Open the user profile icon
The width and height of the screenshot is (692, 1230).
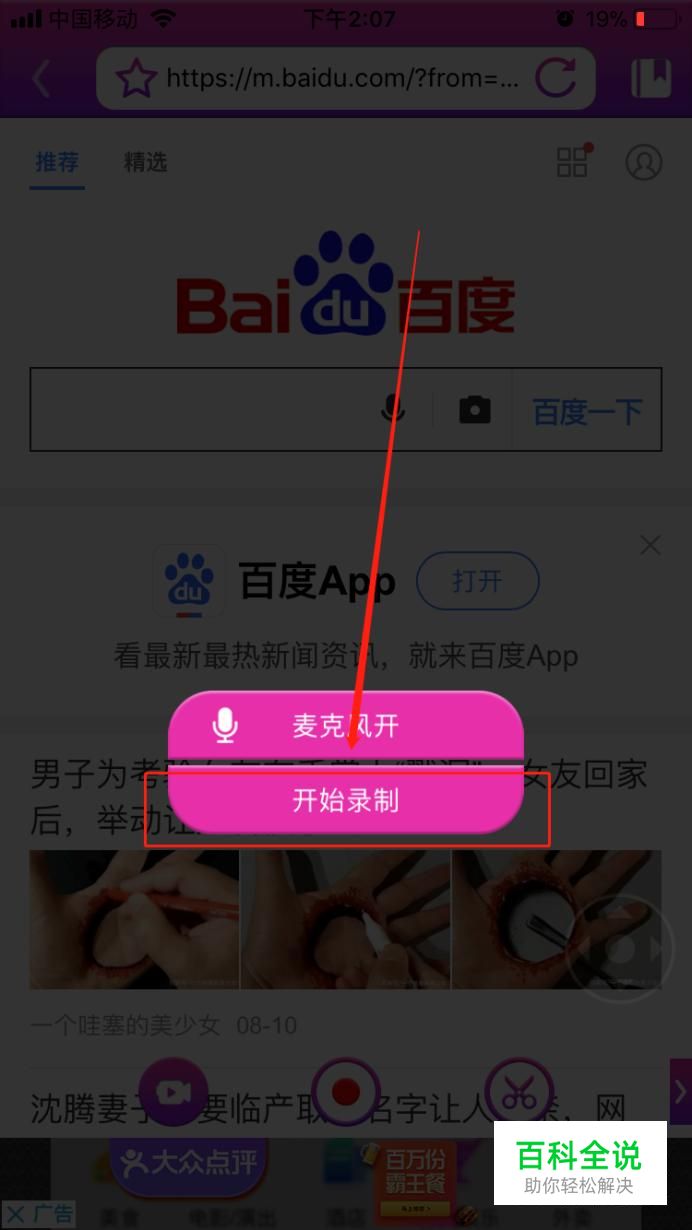click(644, 162)
